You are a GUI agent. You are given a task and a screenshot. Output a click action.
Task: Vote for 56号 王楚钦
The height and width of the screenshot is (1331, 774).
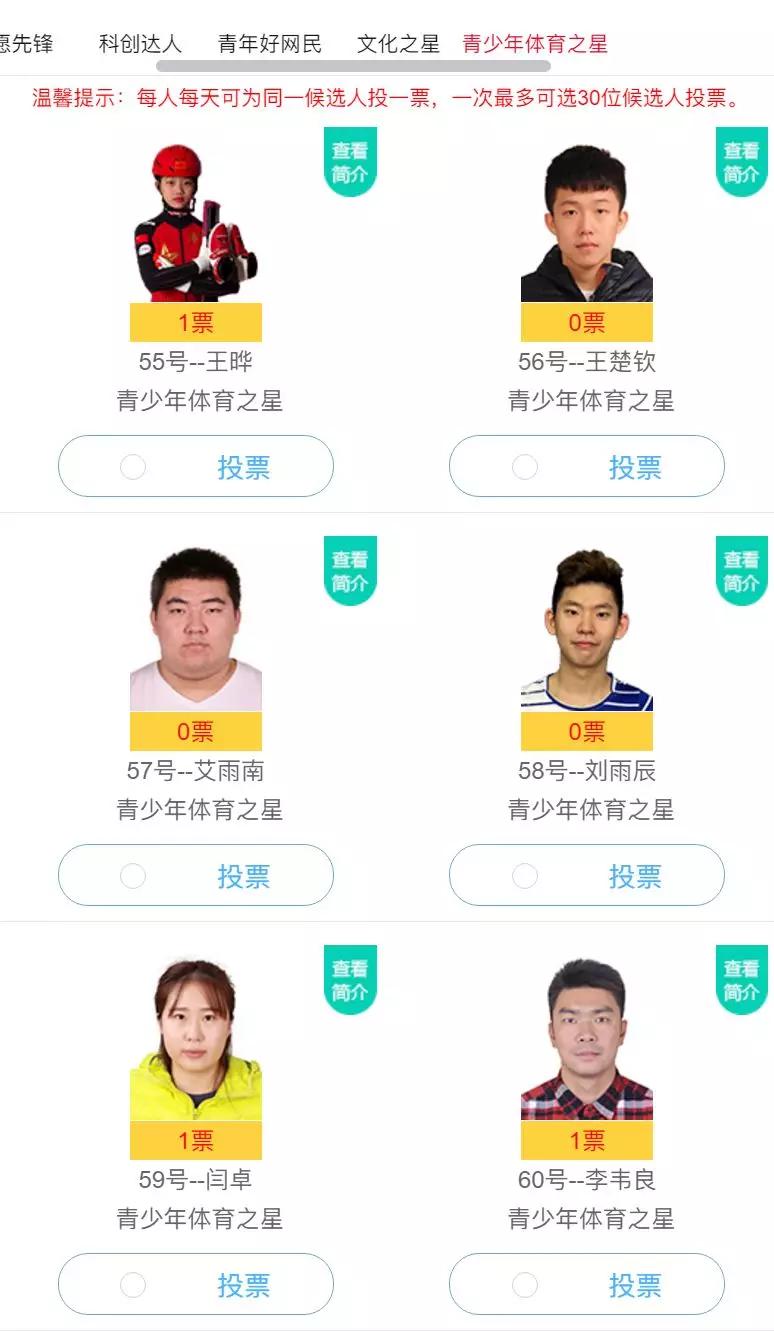(x=587, y=467)
